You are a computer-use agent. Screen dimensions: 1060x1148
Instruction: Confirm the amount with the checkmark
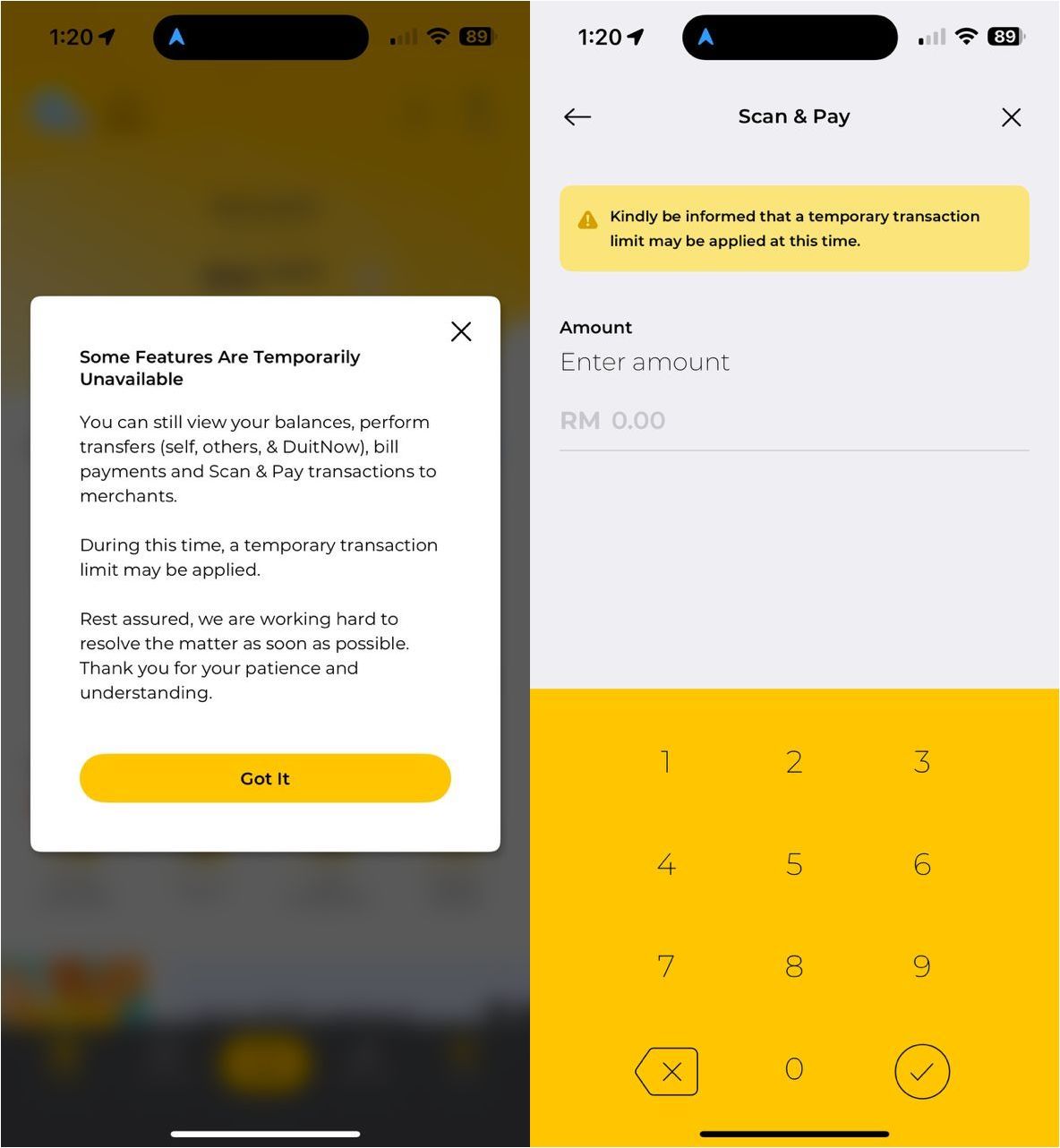click(922, 1071)
